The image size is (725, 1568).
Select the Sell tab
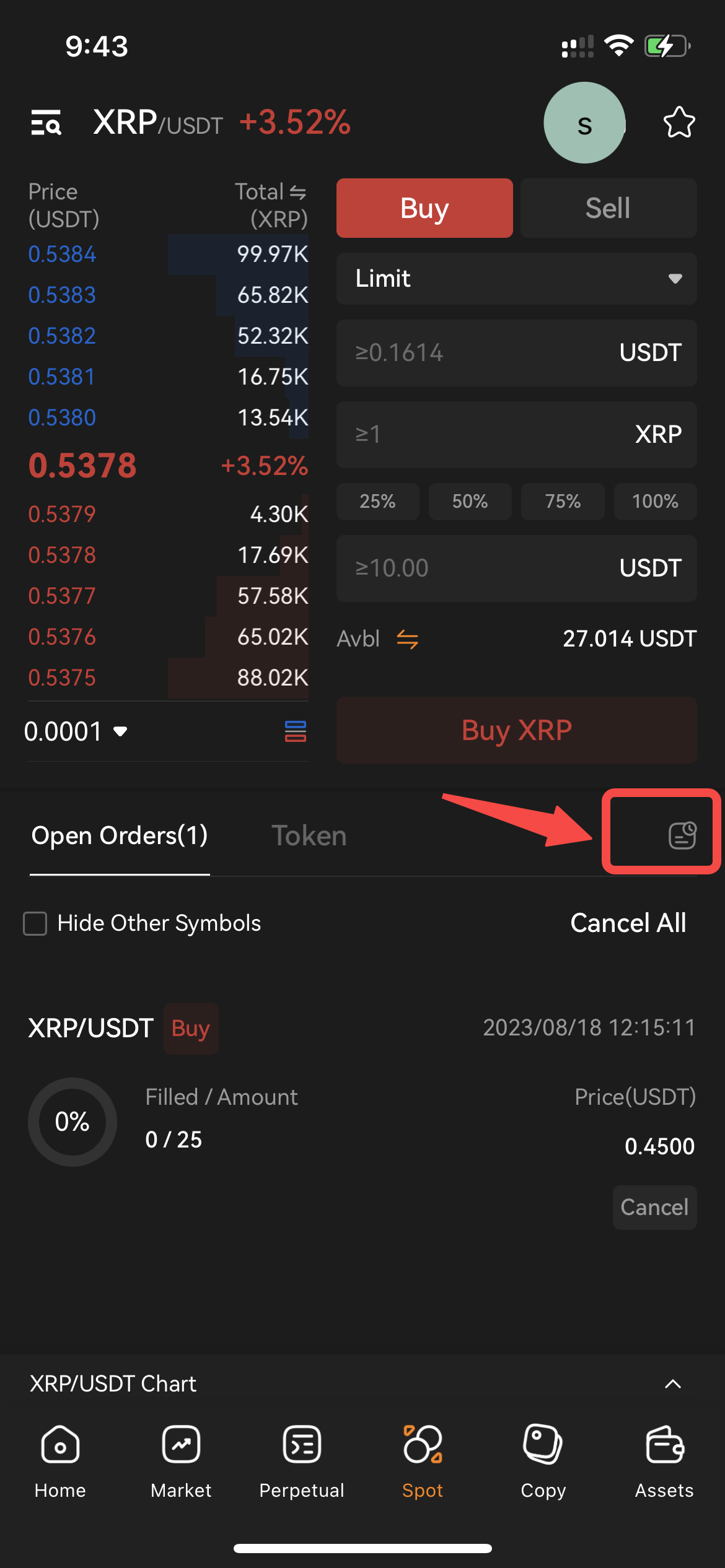point(609,208)
